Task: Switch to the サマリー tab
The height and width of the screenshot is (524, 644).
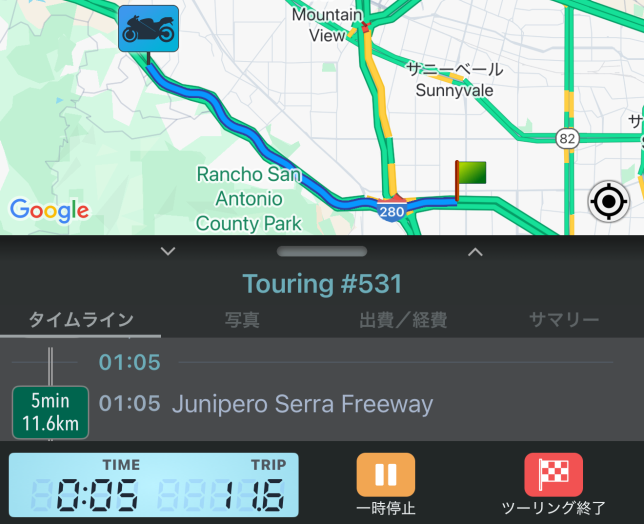Action: point(564,320)
